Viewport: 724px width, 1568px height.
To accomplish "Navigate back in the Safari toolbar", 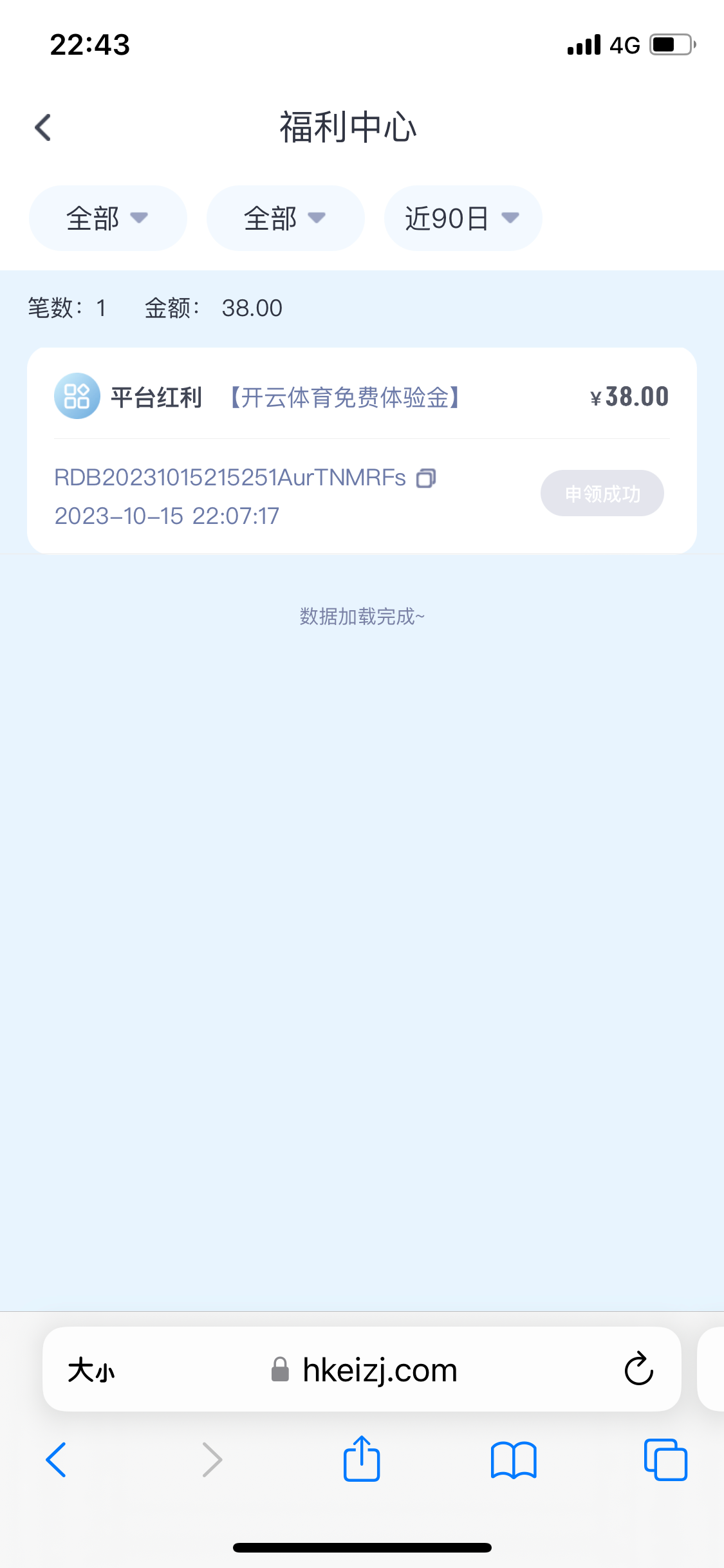I will click(x=57, y=1459).
